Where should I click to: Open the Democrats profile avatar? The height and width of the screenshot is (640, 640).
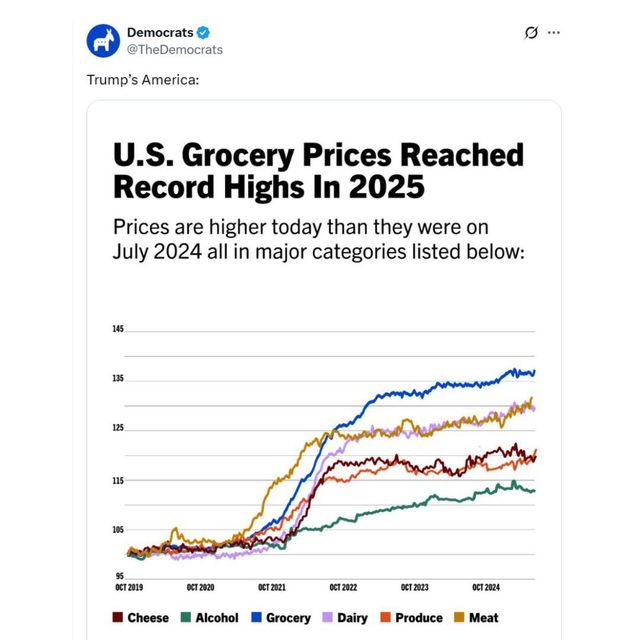(104, 40)
